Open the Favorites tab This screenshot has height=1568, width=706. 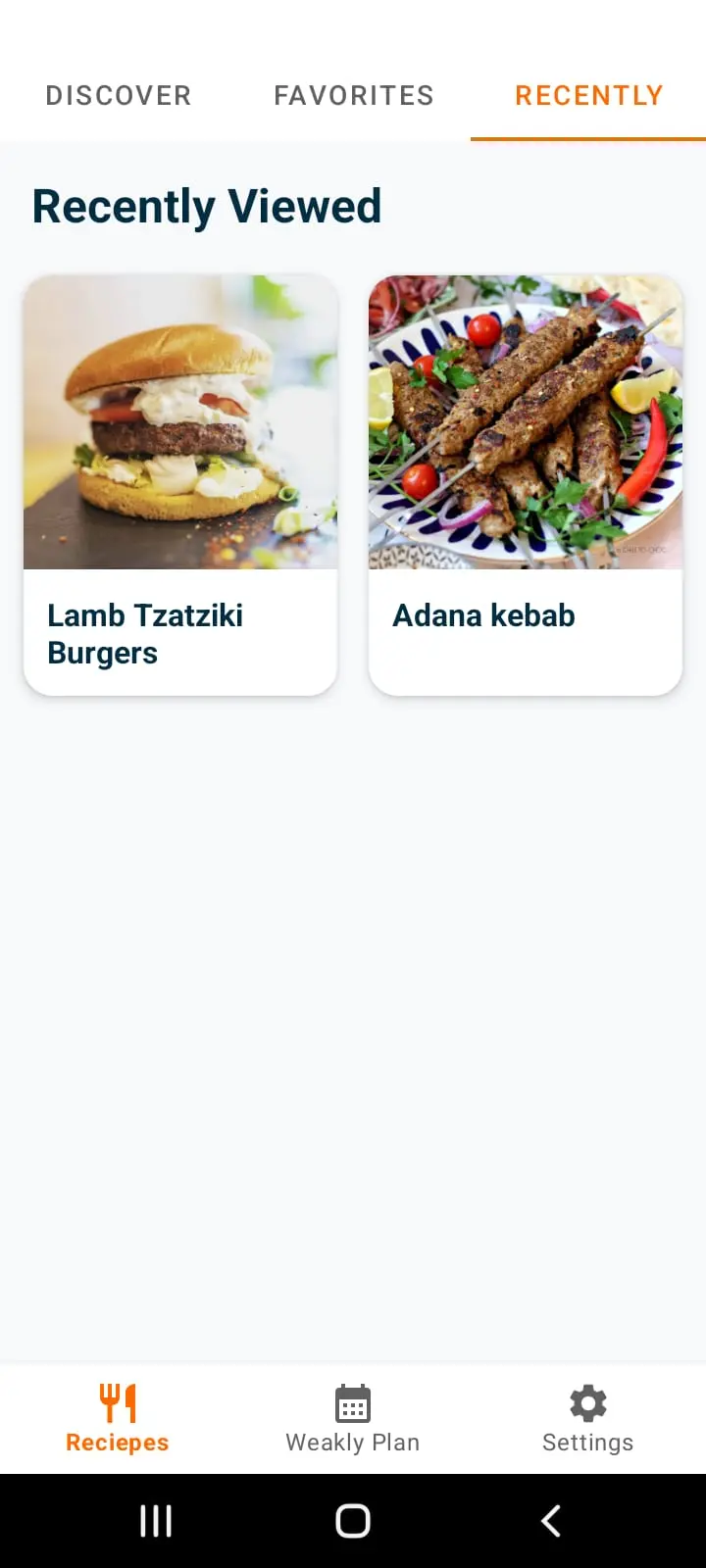tap(353, 96)
